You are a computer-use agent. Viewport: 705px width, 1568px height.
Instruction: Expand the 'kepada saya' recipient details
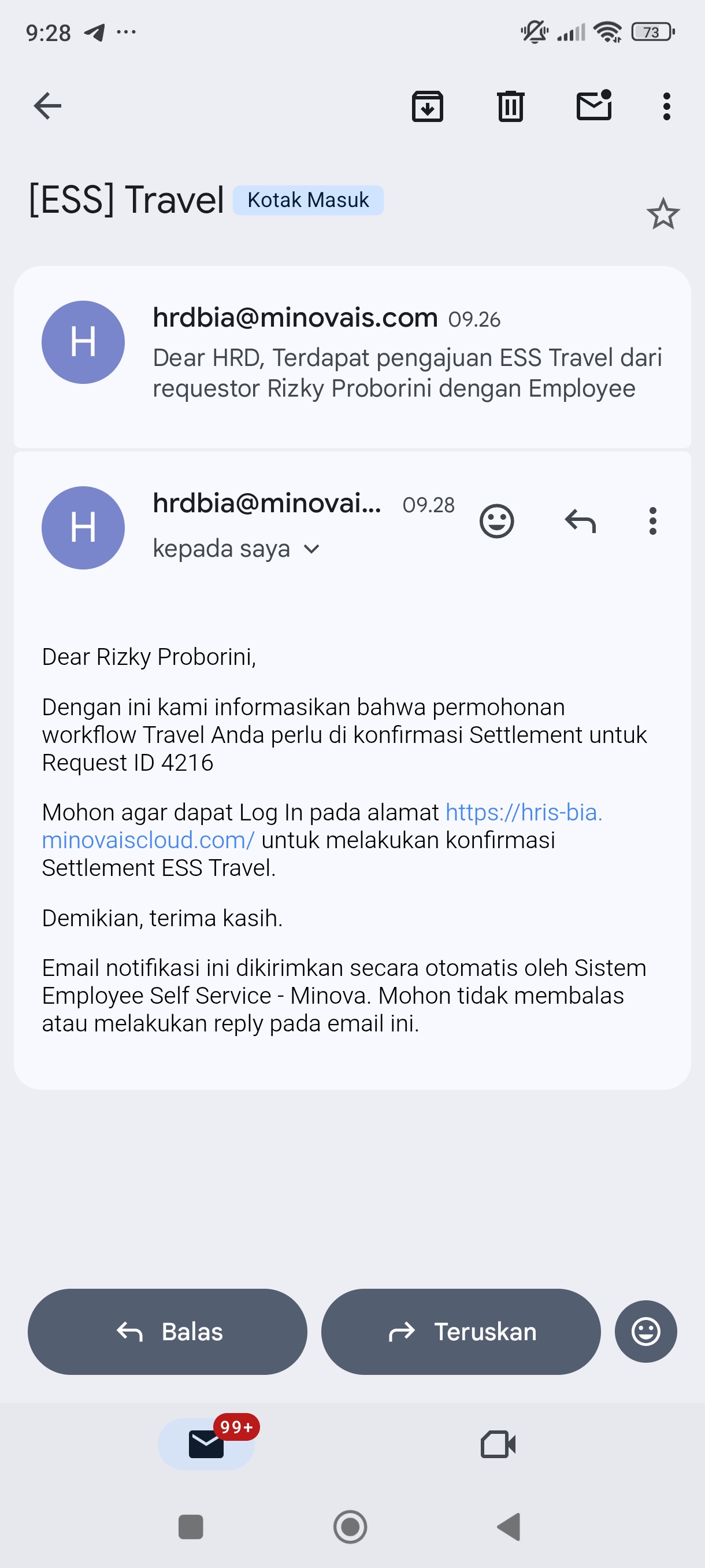[x=311, y=549]
